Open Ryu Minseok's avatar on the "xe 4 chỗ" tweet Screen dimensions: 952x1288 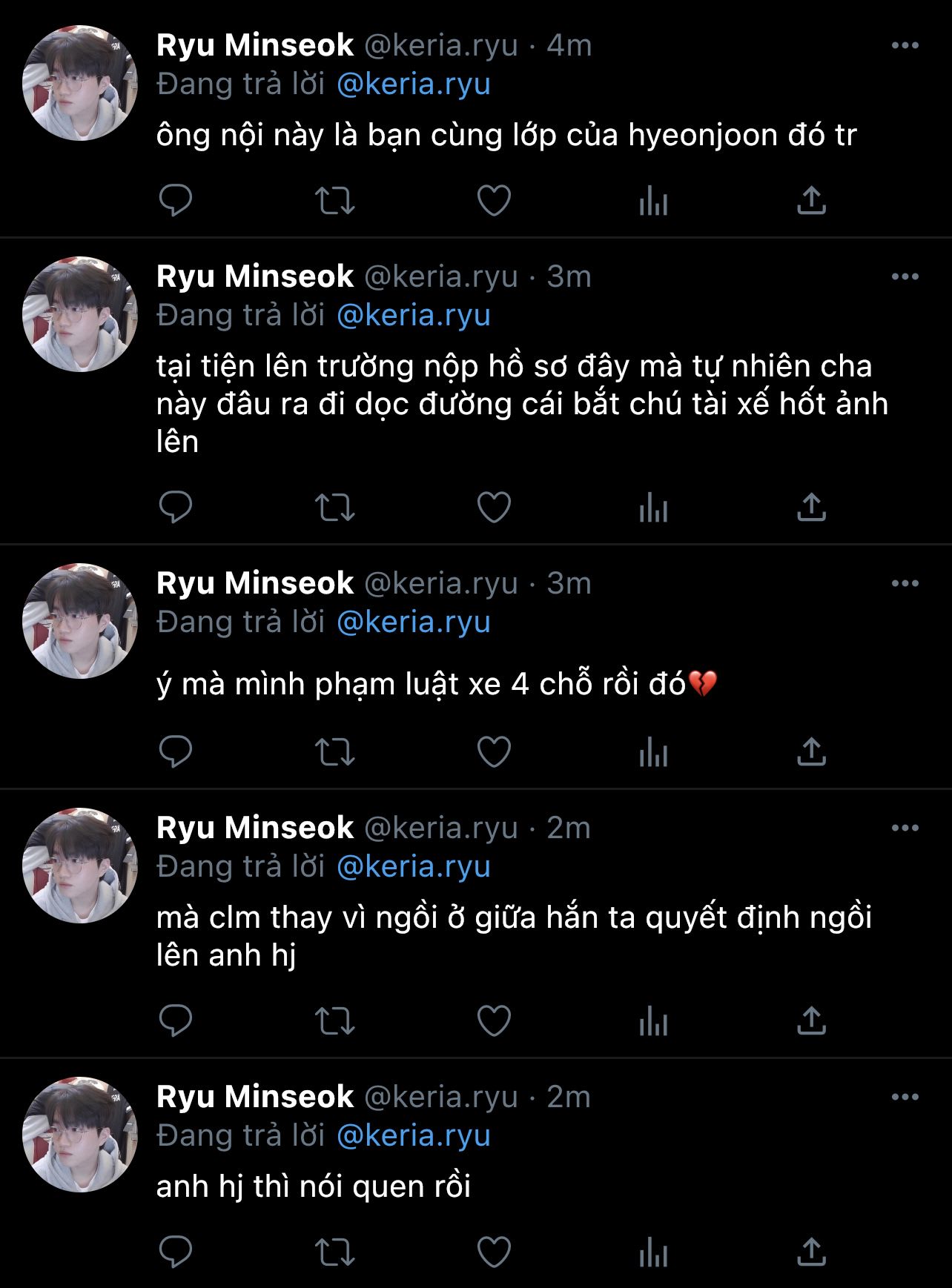click(x=80, y=621)
